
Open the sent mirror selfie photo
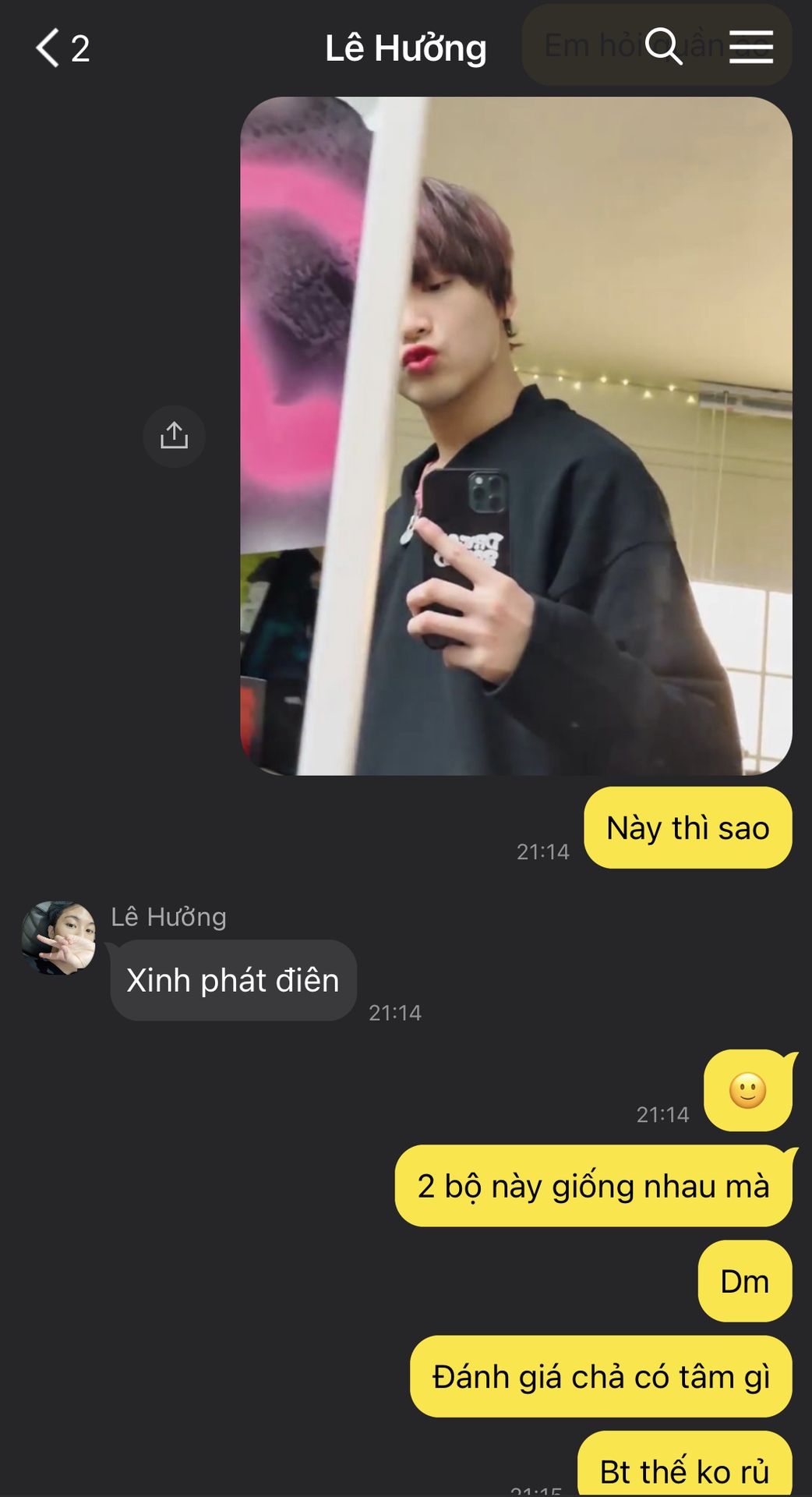coord(516,436)
